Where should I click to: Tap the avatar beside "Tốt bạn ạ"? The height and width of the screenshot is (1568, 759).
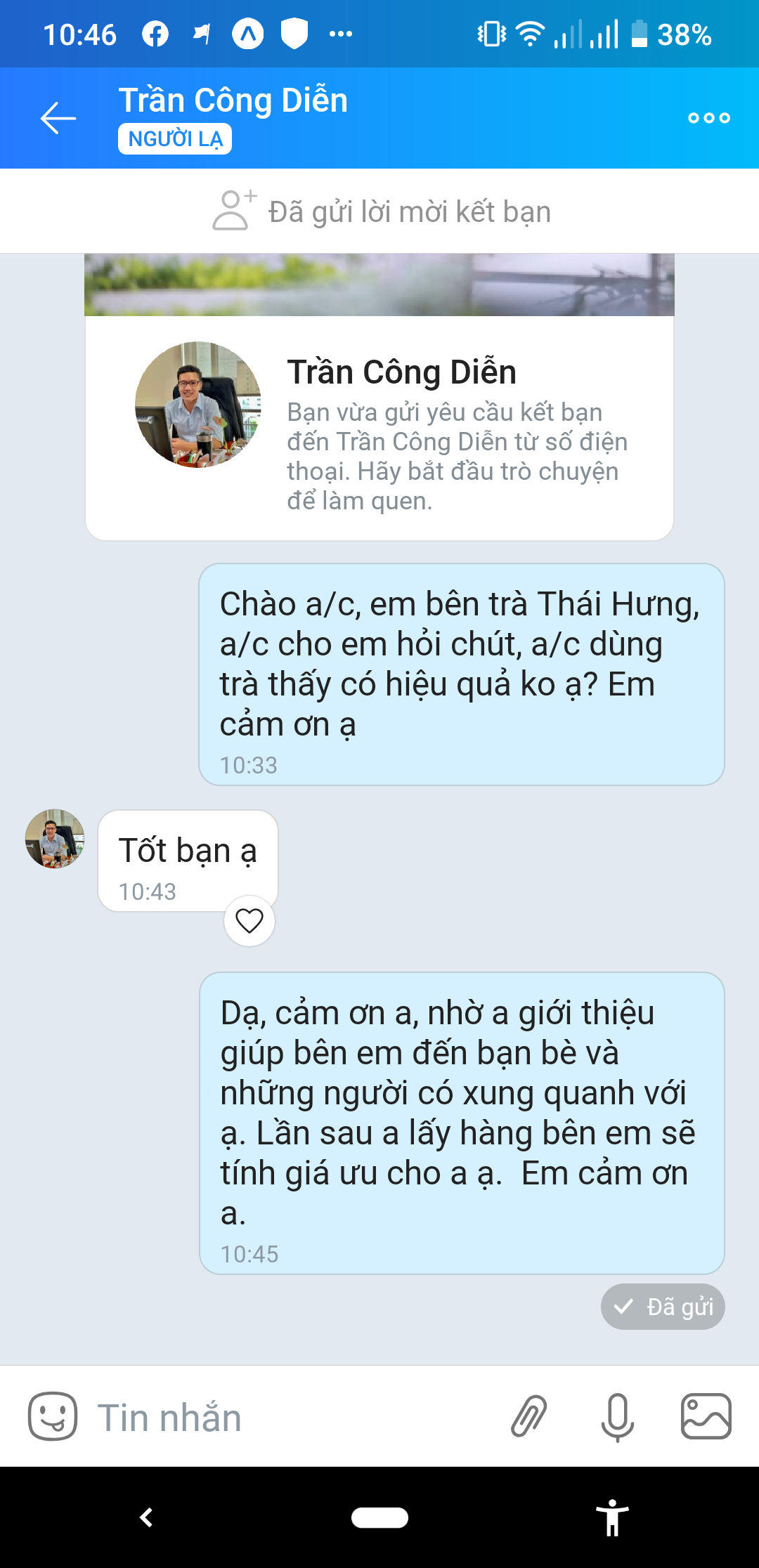click(x=55, y=839)
